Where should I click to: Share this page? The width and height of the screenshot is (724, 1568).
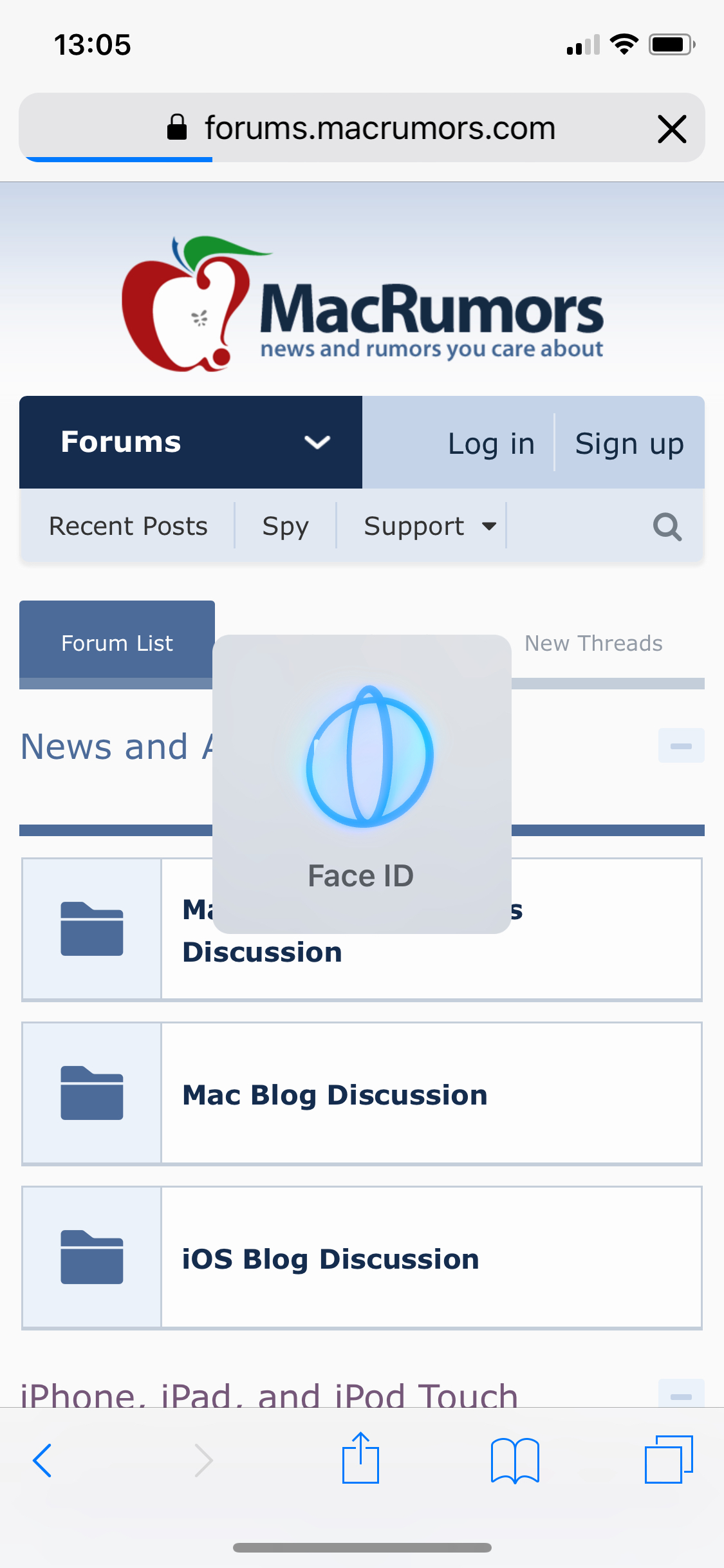click(x=360, y=1458)
